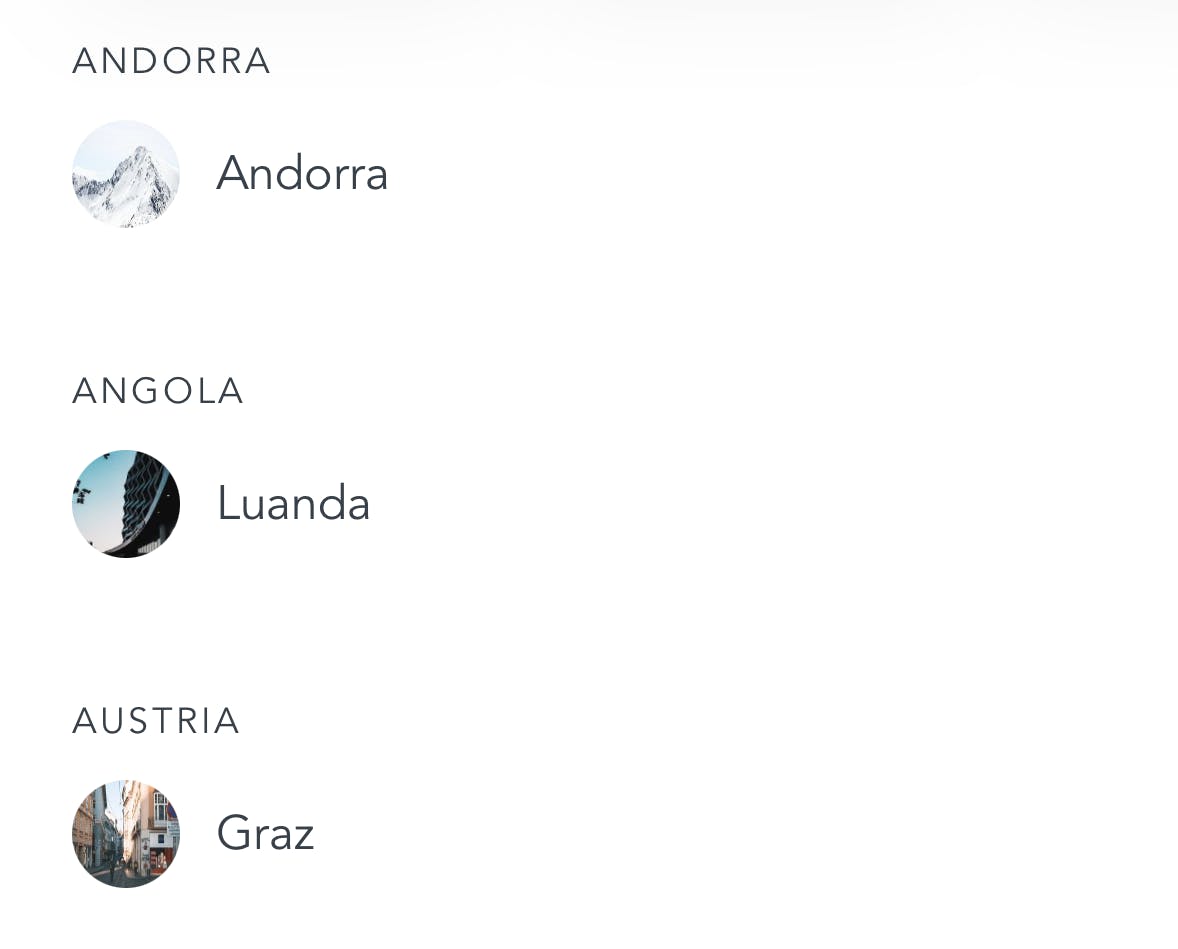The image size is (1178, 949).
Task: Select Luanda under Angola
Action: pos(292,504)
